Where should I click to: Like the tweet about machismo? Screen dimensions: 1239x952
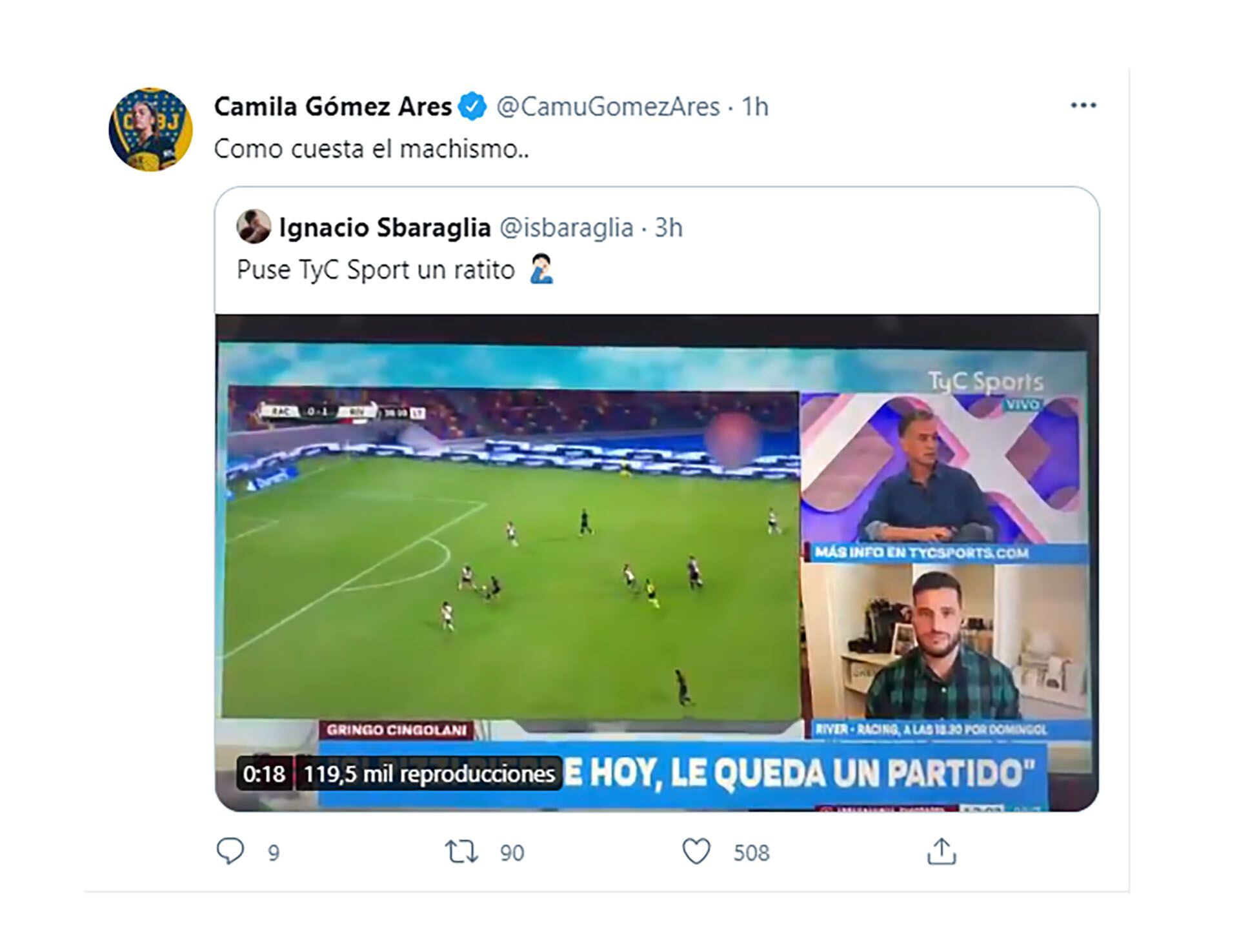[x=696, y=852]
